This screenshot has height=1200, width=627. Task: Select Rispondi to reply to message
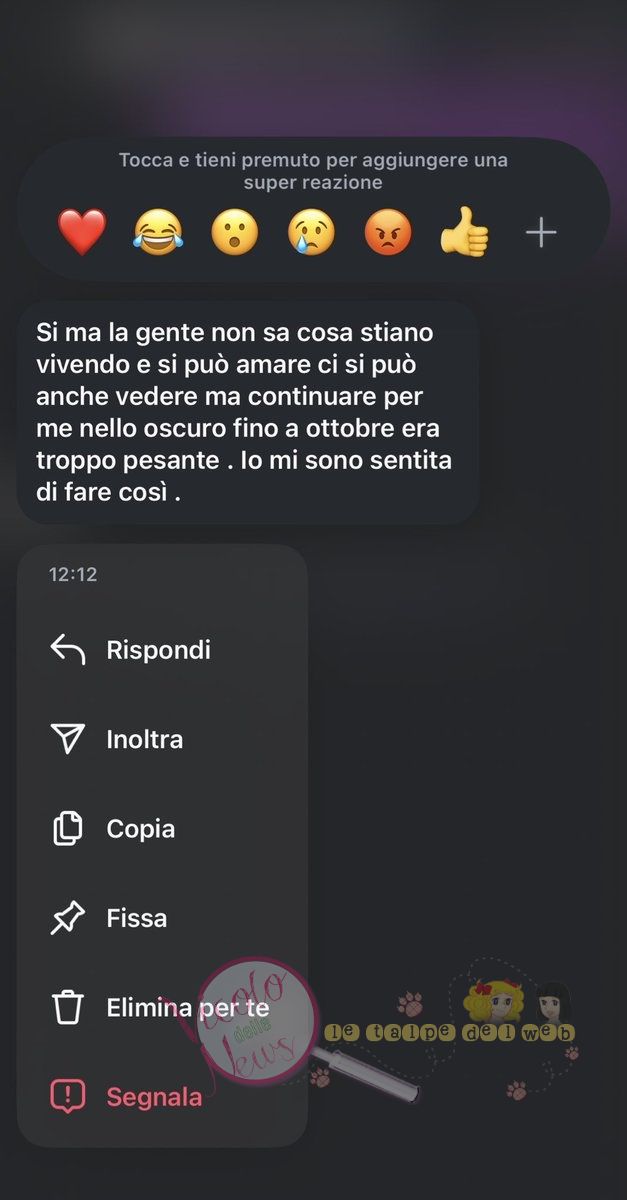coord(162,650)
